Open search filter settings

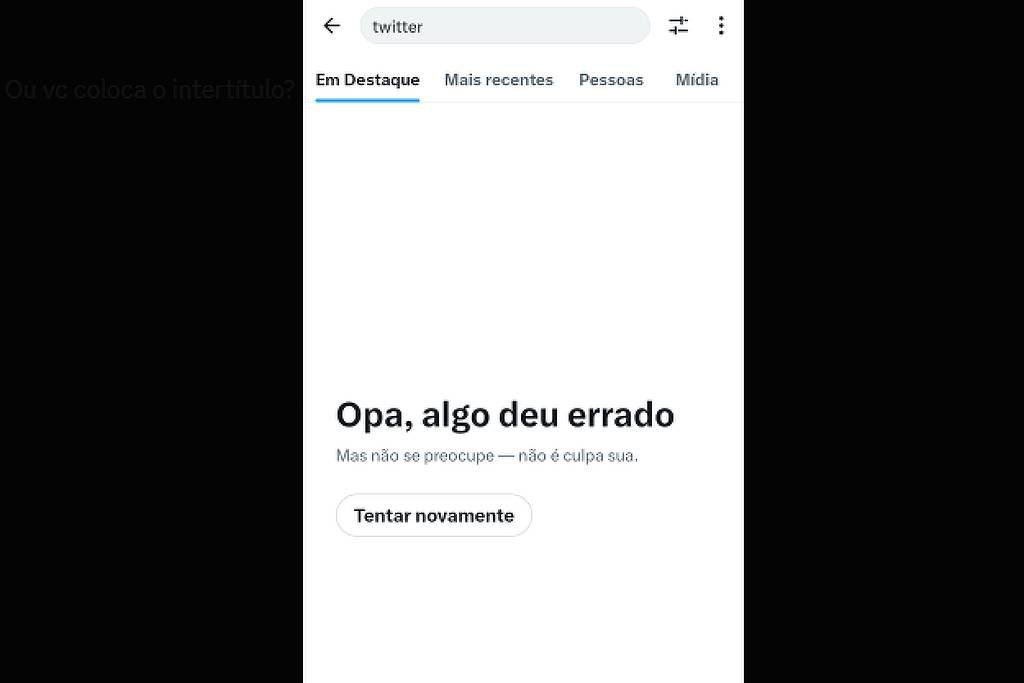pyautogui.click(x=679, y=26)
